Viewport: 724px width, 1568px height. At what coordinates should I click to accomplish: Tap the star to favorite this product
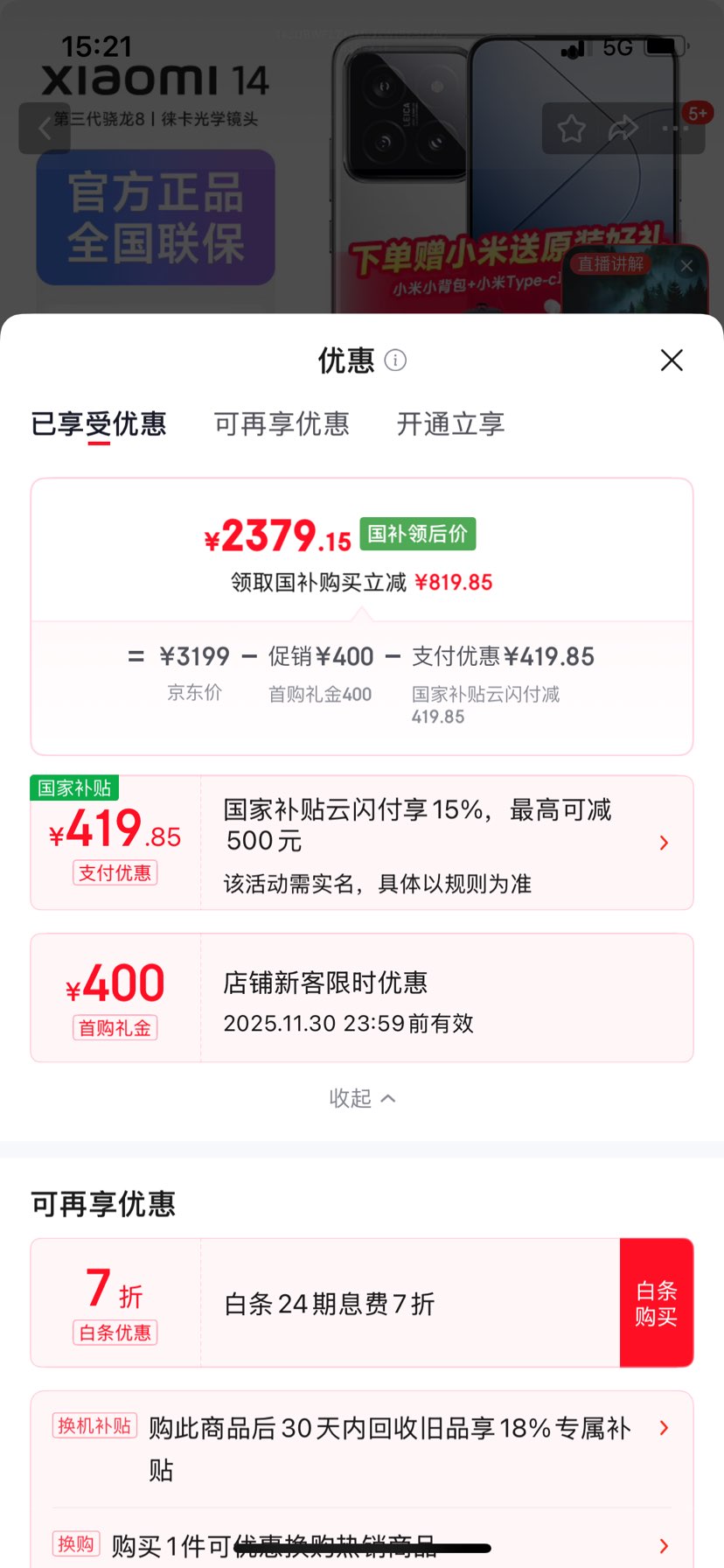571,128
